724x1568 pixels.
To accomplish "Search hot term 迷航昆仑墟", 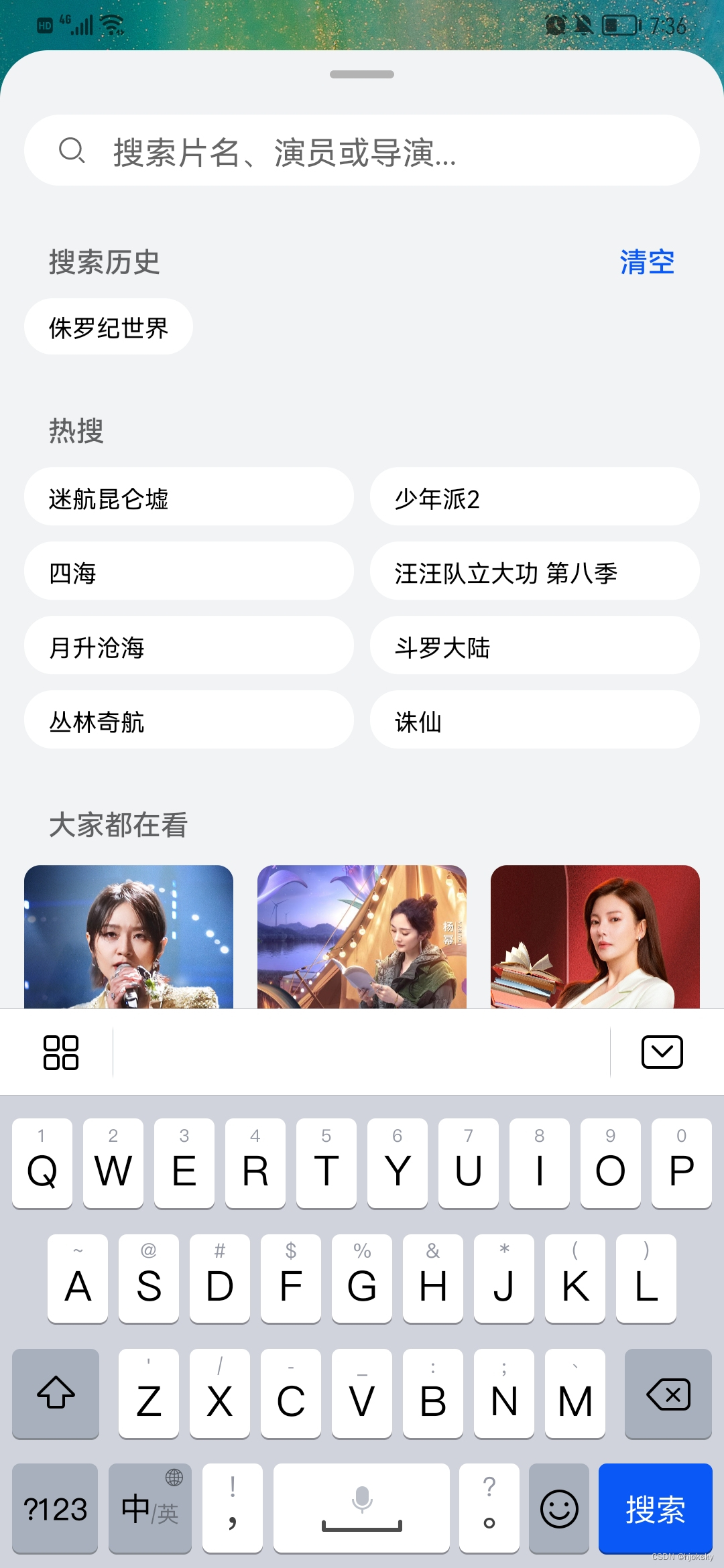I will pyautogui.click(x=188, y=497).
